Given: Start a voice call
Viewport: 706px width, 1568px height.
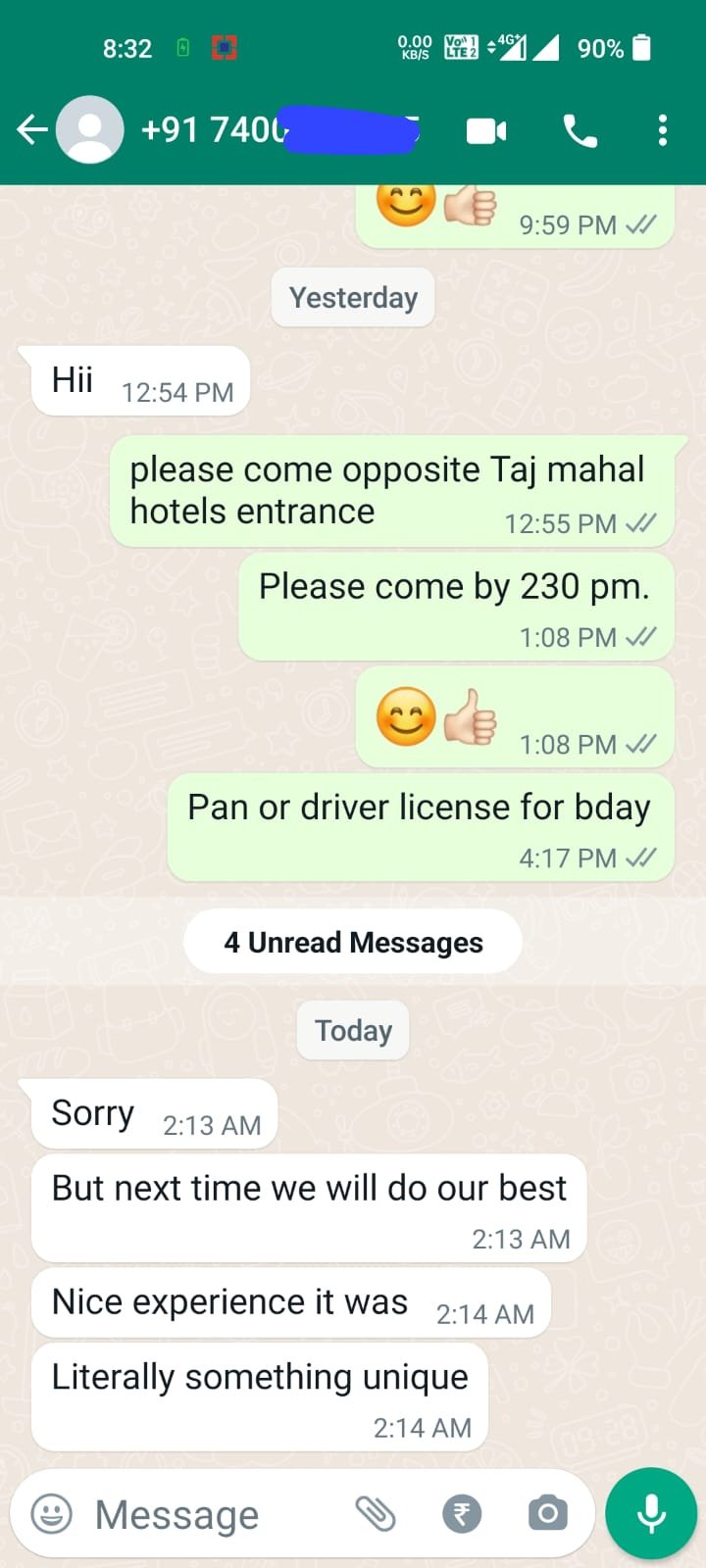Looking at the screenshot, I should [x=580, y=130].
